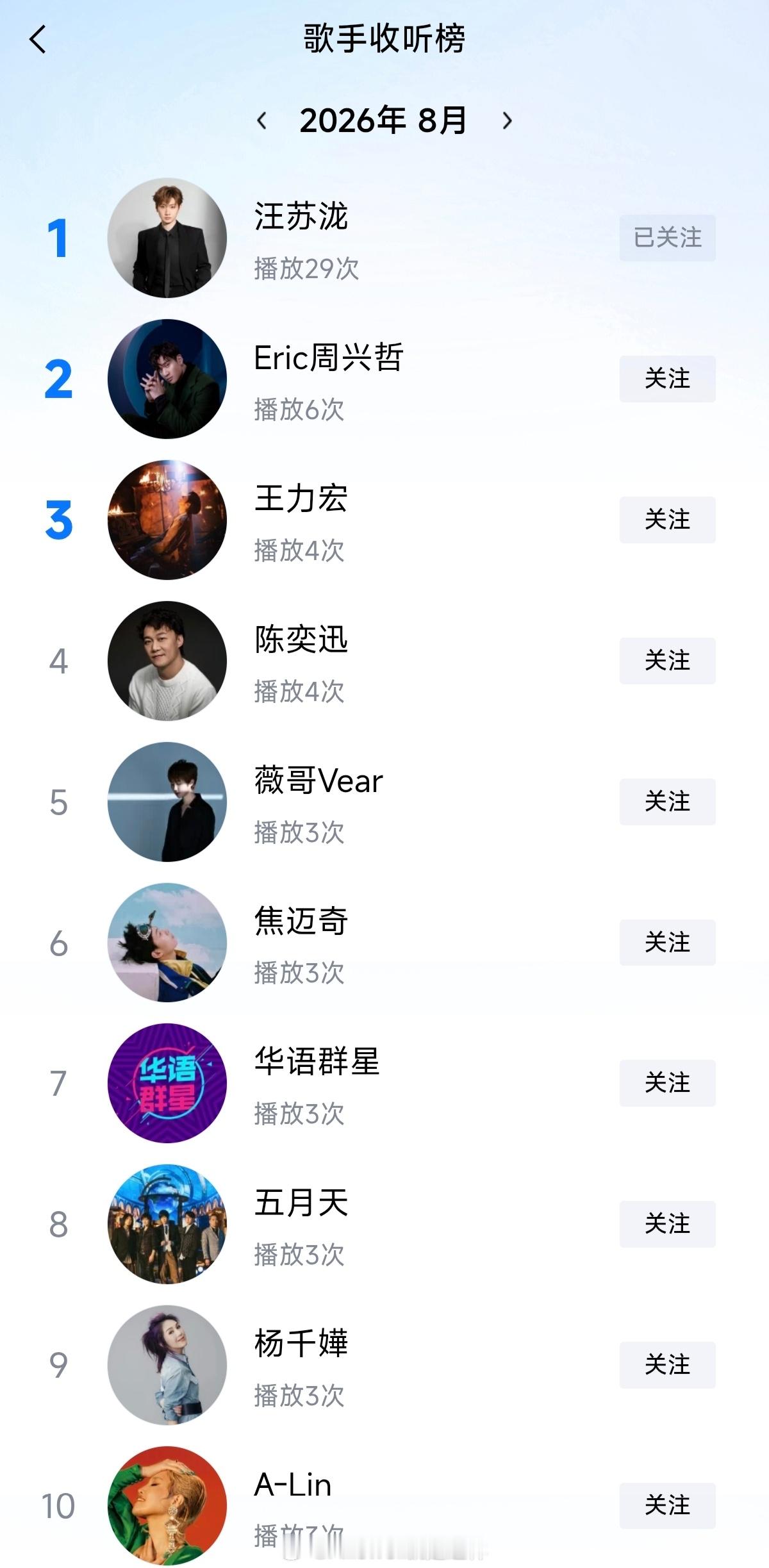Switch to the next month

(x=508, y=120)
